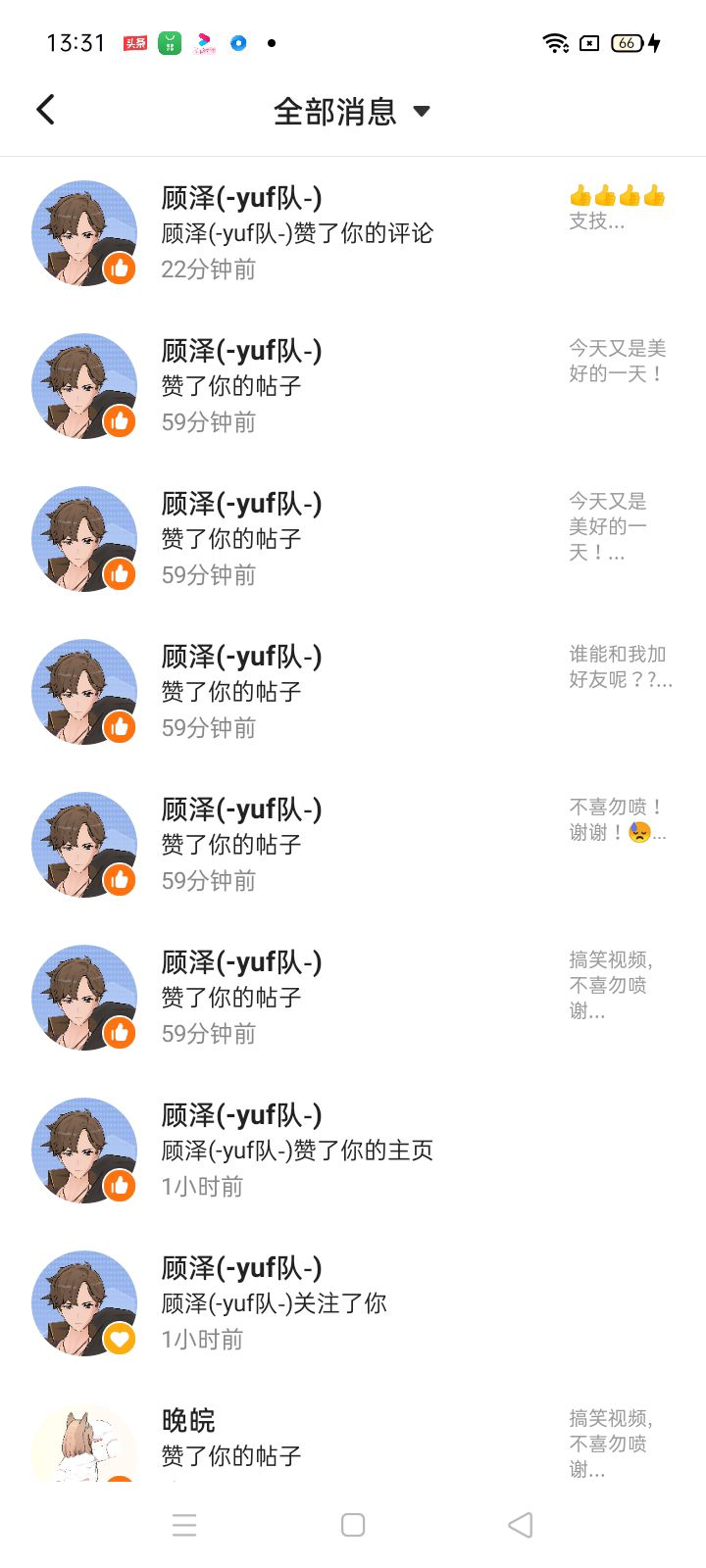
Task: Open recent apps from the navigation bar
Action: (184, 1525)
